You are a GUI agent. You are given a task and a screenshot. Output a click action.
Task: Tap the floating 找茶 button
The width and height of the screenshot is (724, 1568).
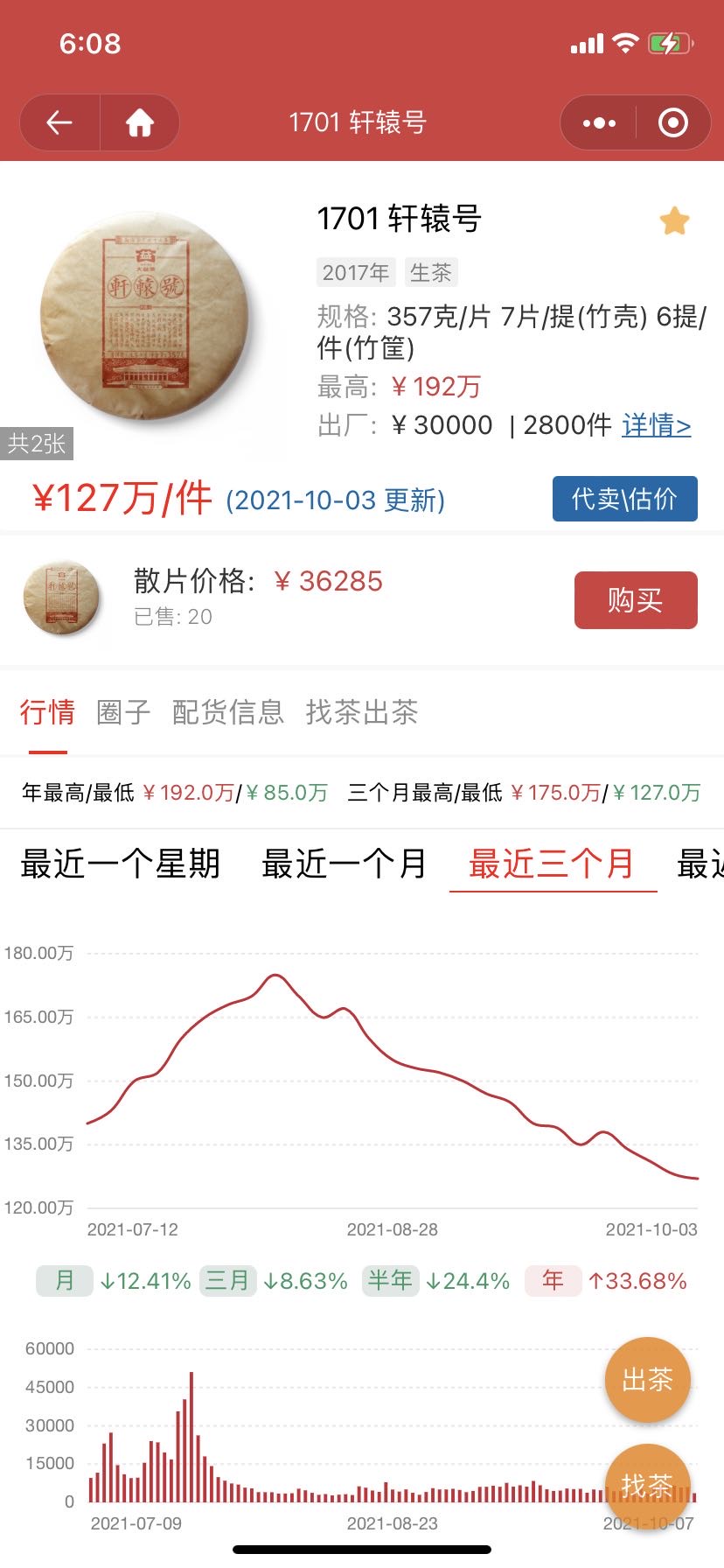tap(648, 1485)
